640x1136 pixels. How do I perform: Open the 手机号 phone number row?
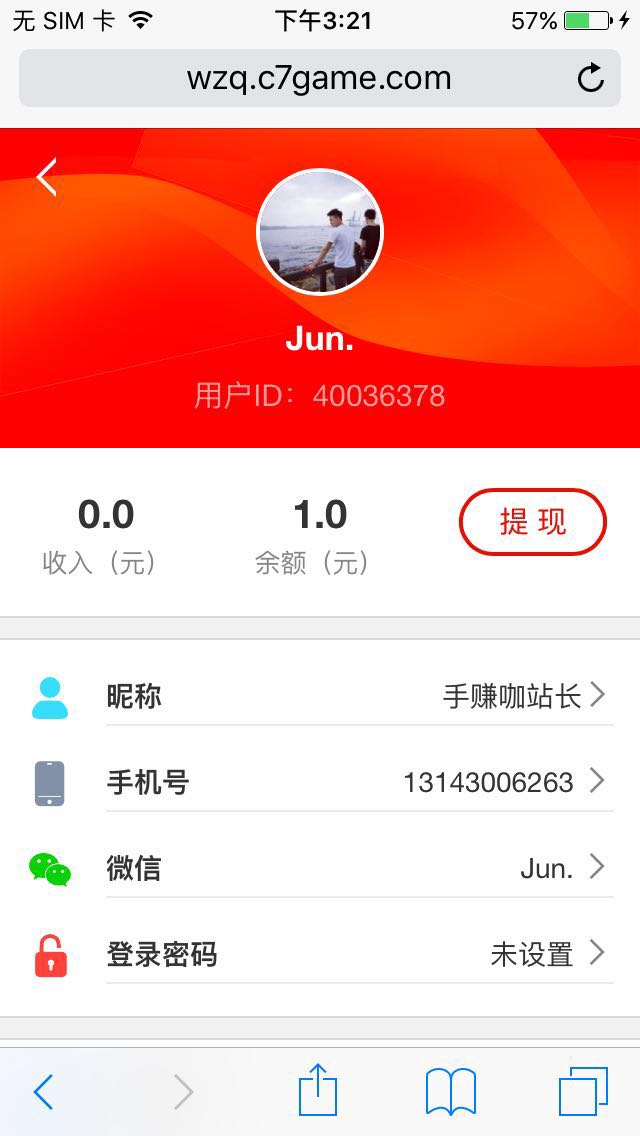(x=320, y=781)
